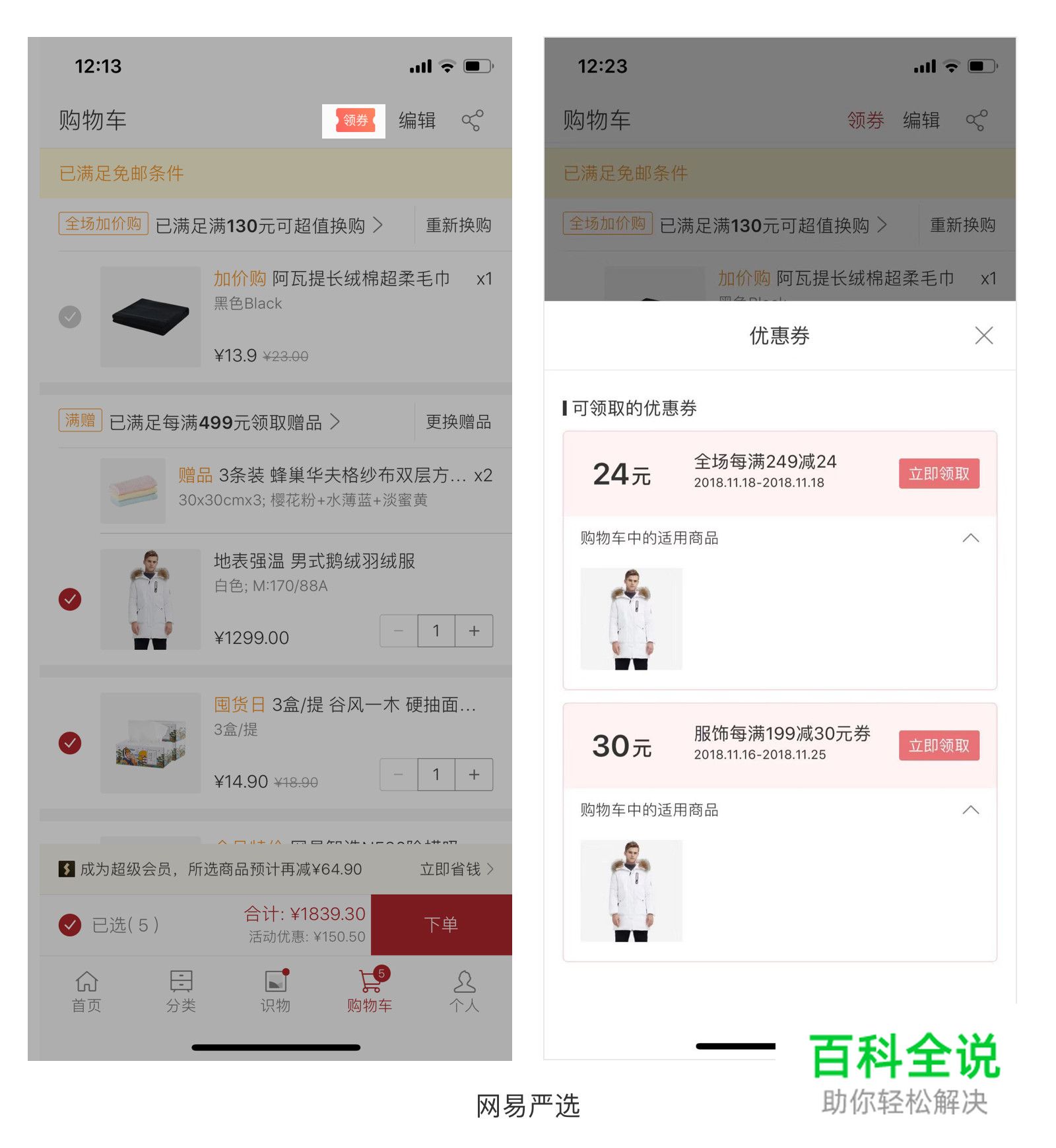This screenshot has height=1148, width=1056.
Task: Tap the minus icon to decrease down jacket quantity
Action: tap(397, 631)
